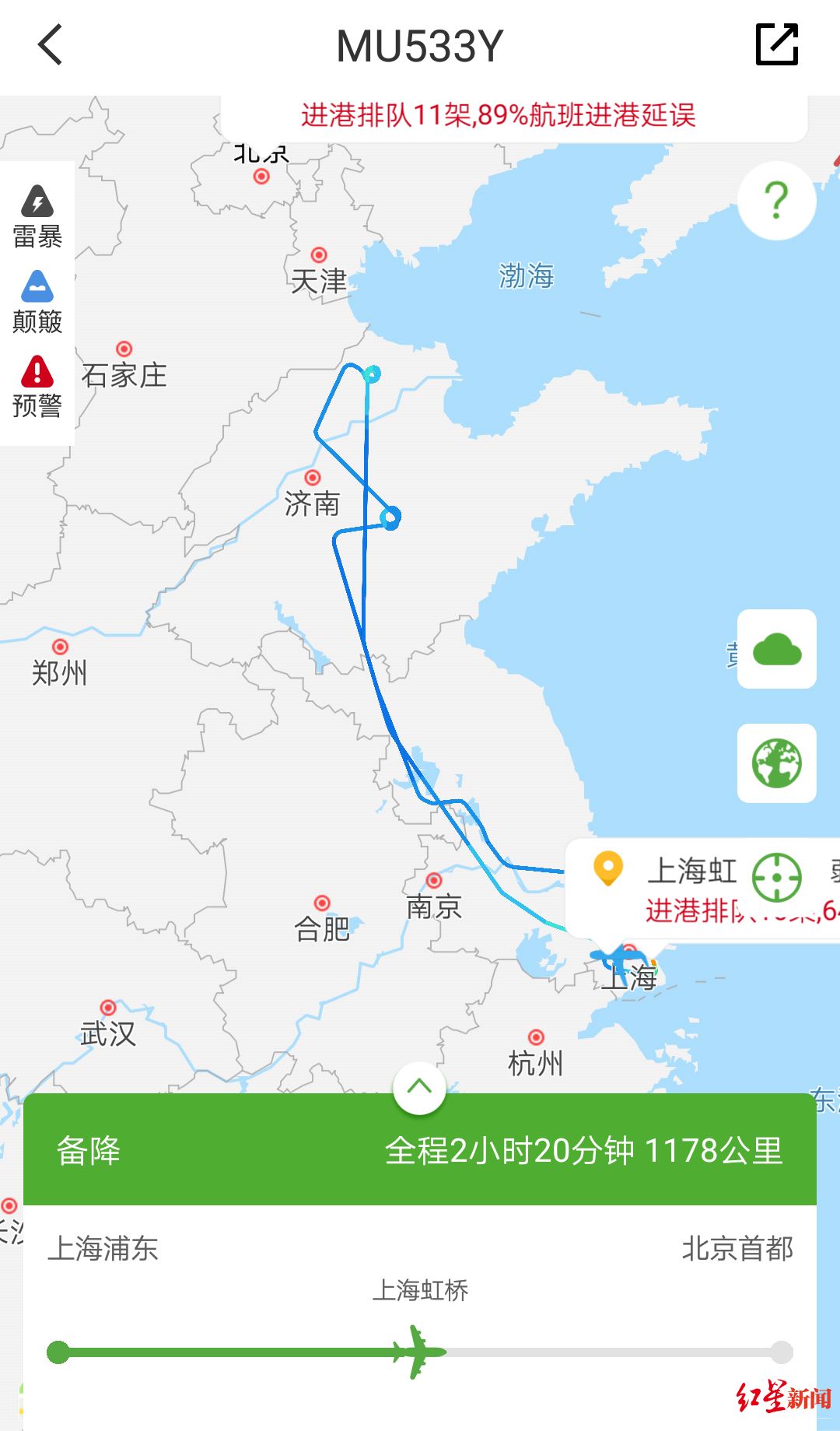
Task: Open the MU533Y flight title
Action: tap(420, 44)
